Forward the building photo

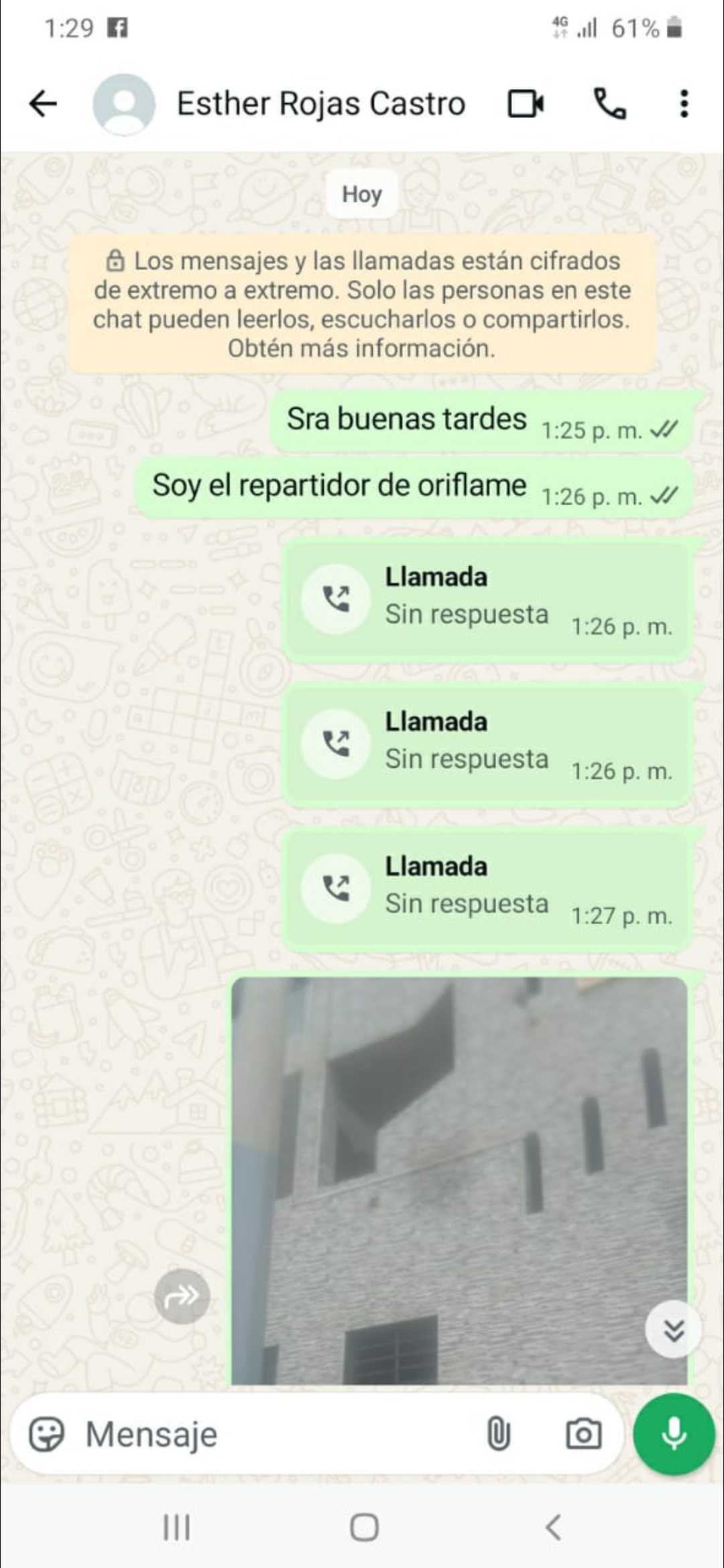pyautogui.click(x=182, y=1297)
